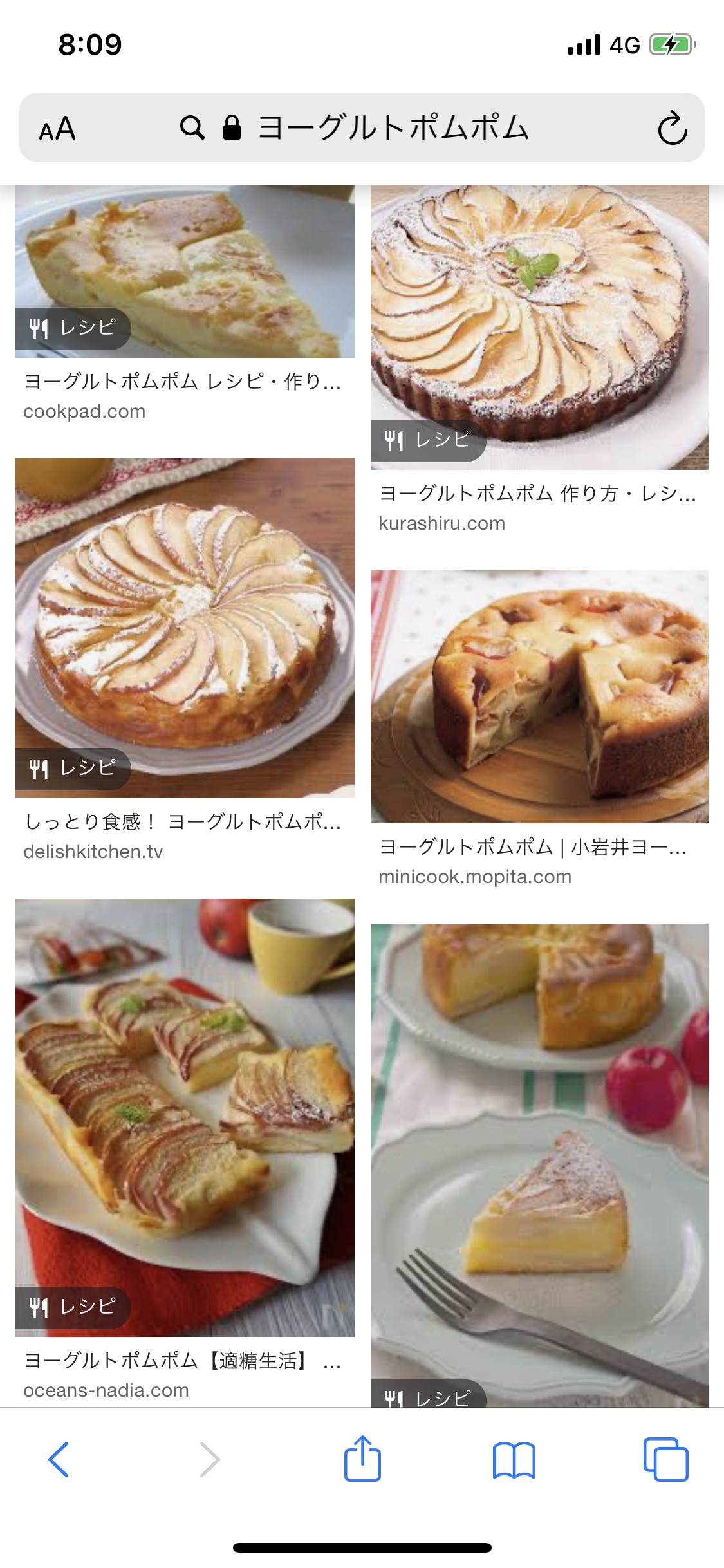Open Safari bookmarks

[x=514, y=1459]
